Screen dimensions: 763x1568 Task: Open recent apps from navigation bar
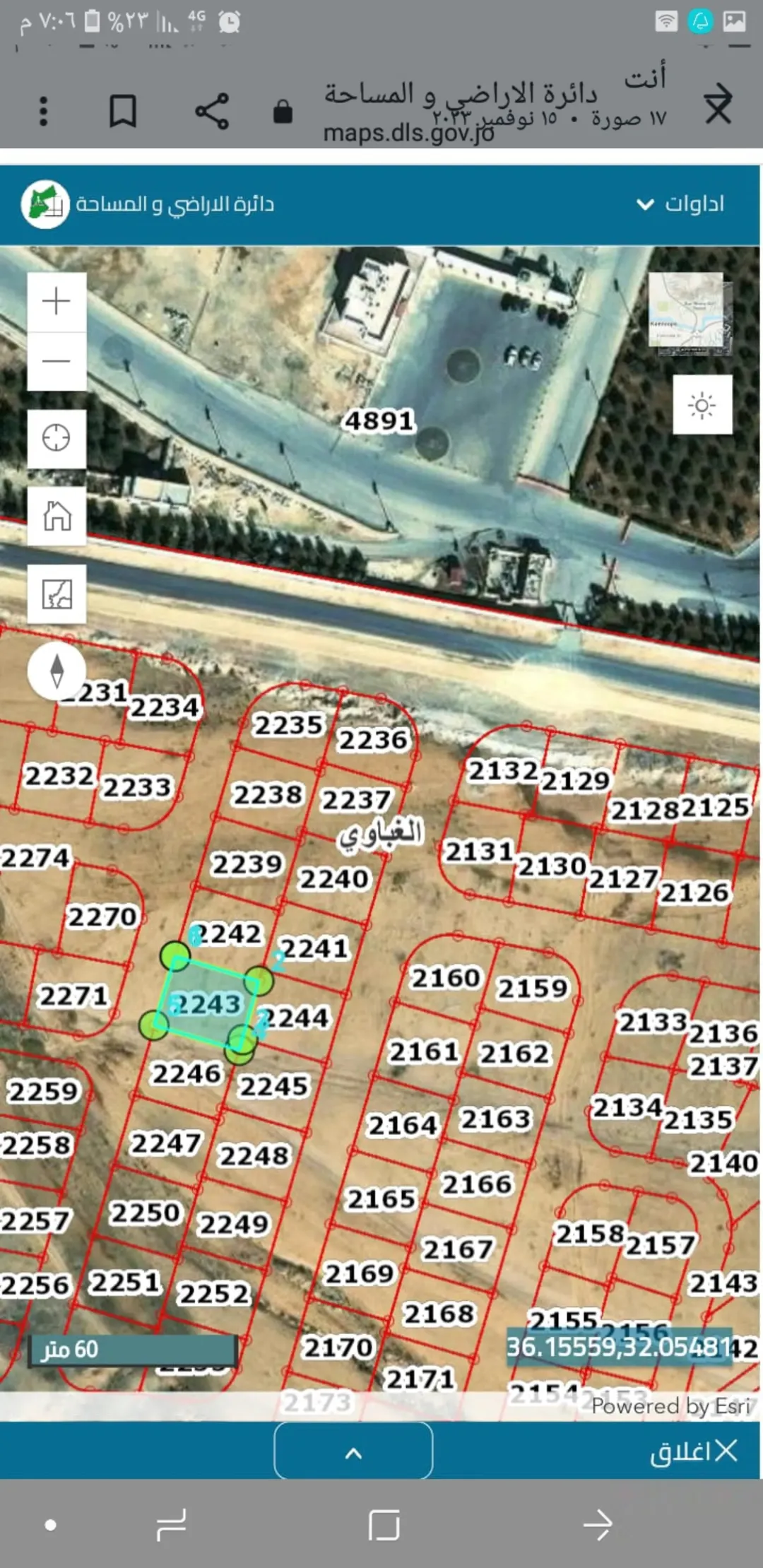[171, 1525]
